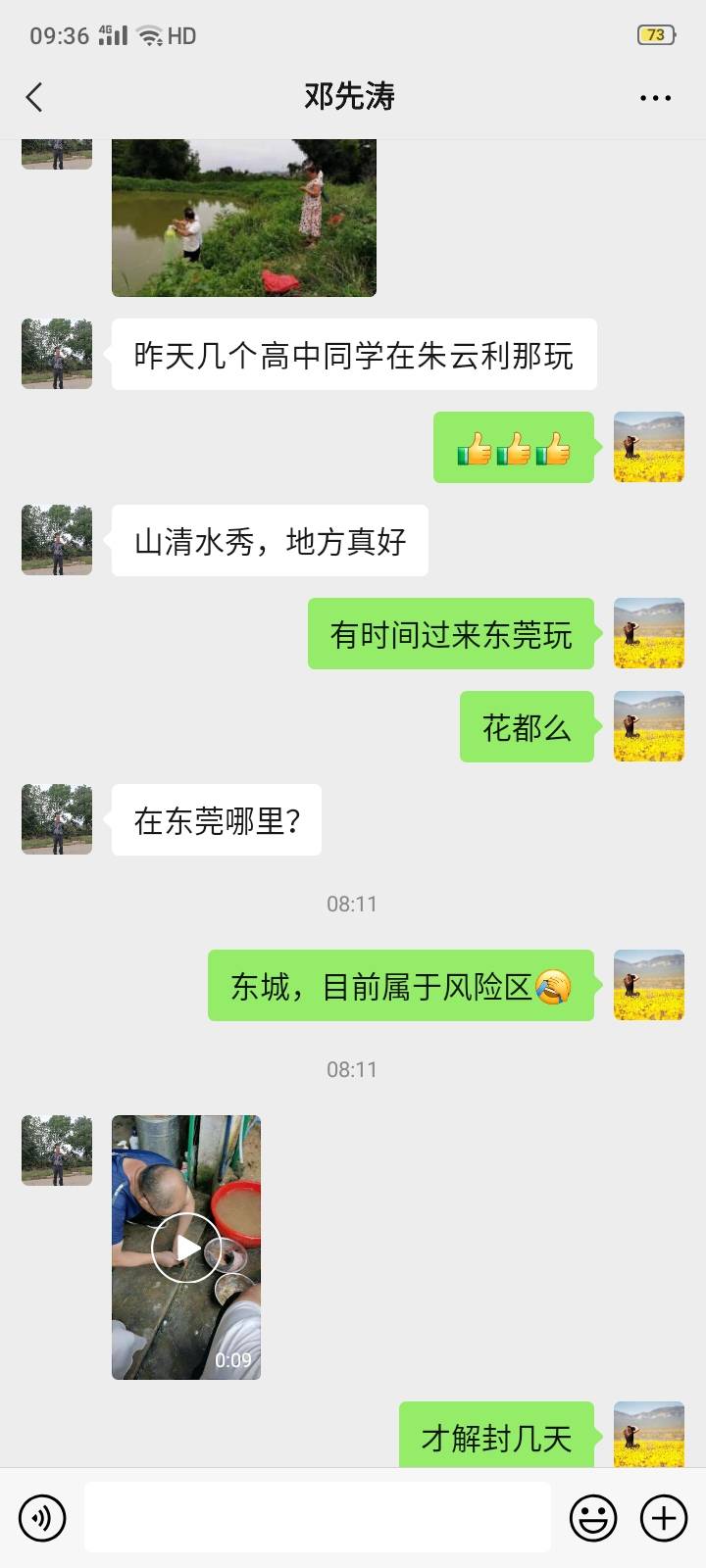Open the pond photo at the top
The image size is (706, 1568).
[243, 216]
